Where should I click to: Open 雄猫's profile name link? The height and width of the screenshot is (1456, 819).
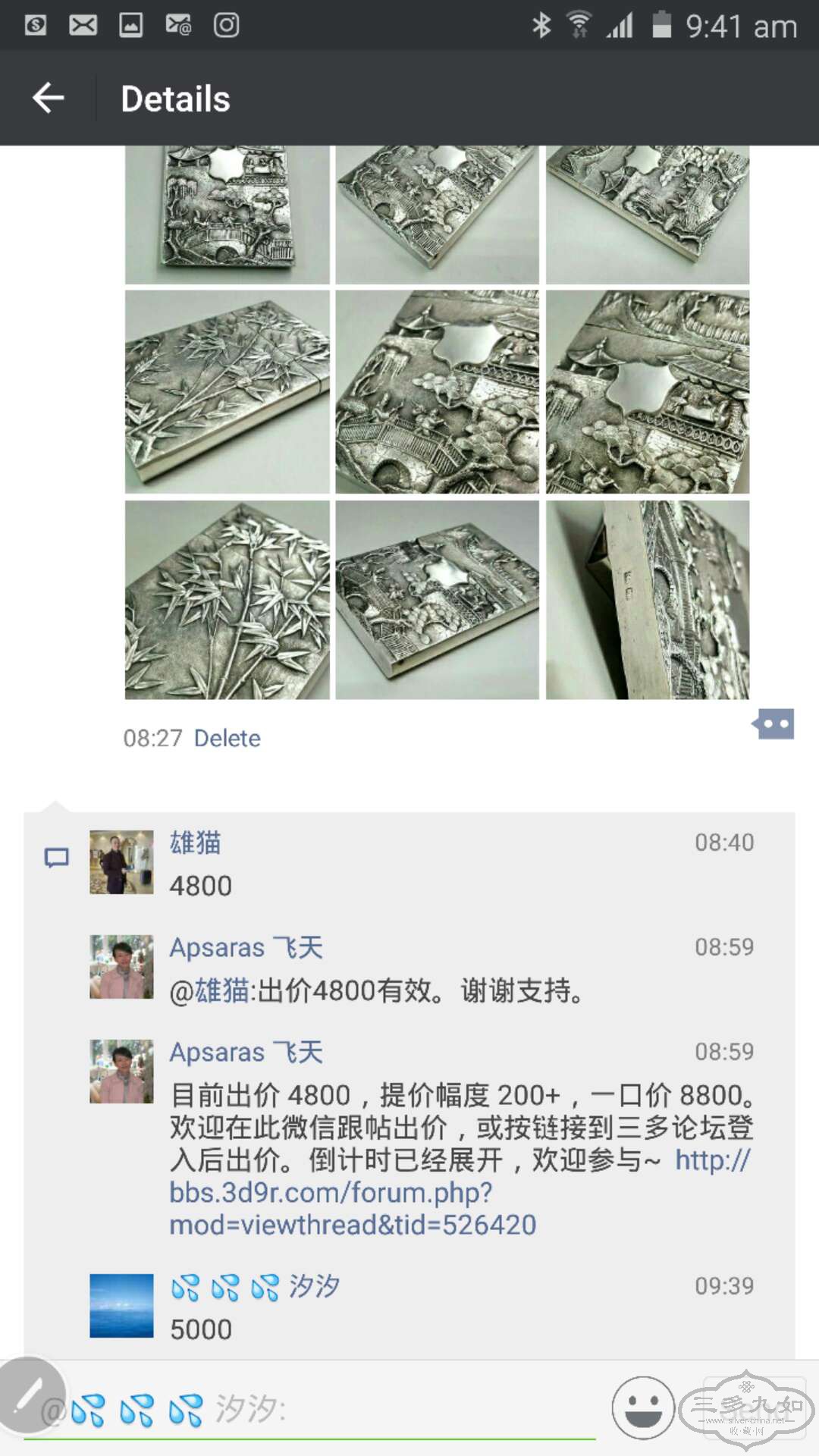click(195, 843)
